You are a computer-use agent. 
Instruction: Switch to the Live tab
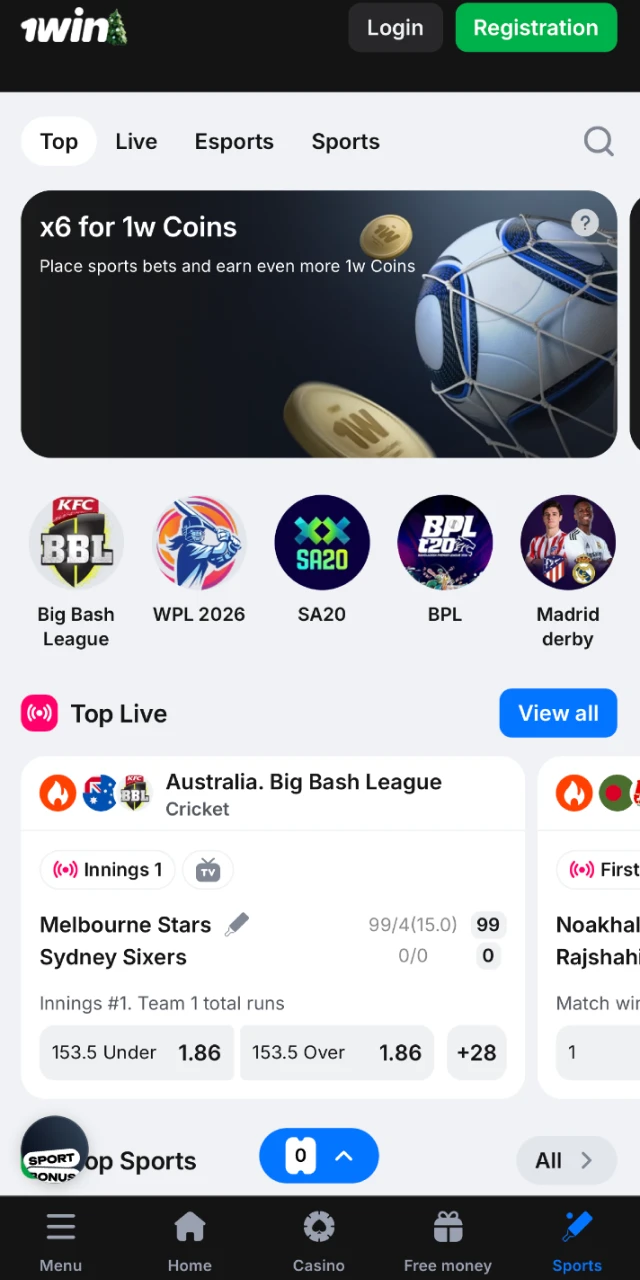point(136,142)
